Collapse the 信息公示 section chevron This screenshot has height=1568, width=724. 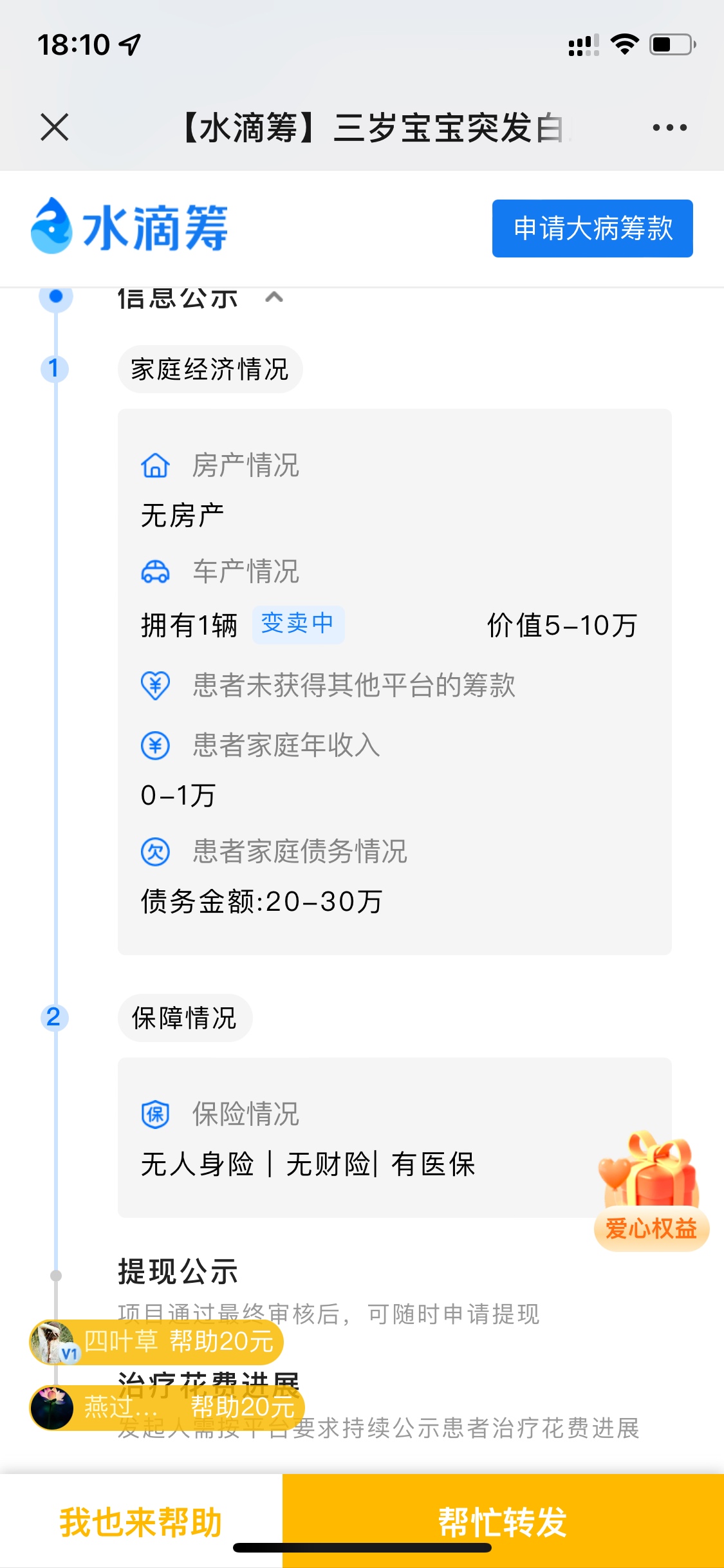[x=275, y=297]
